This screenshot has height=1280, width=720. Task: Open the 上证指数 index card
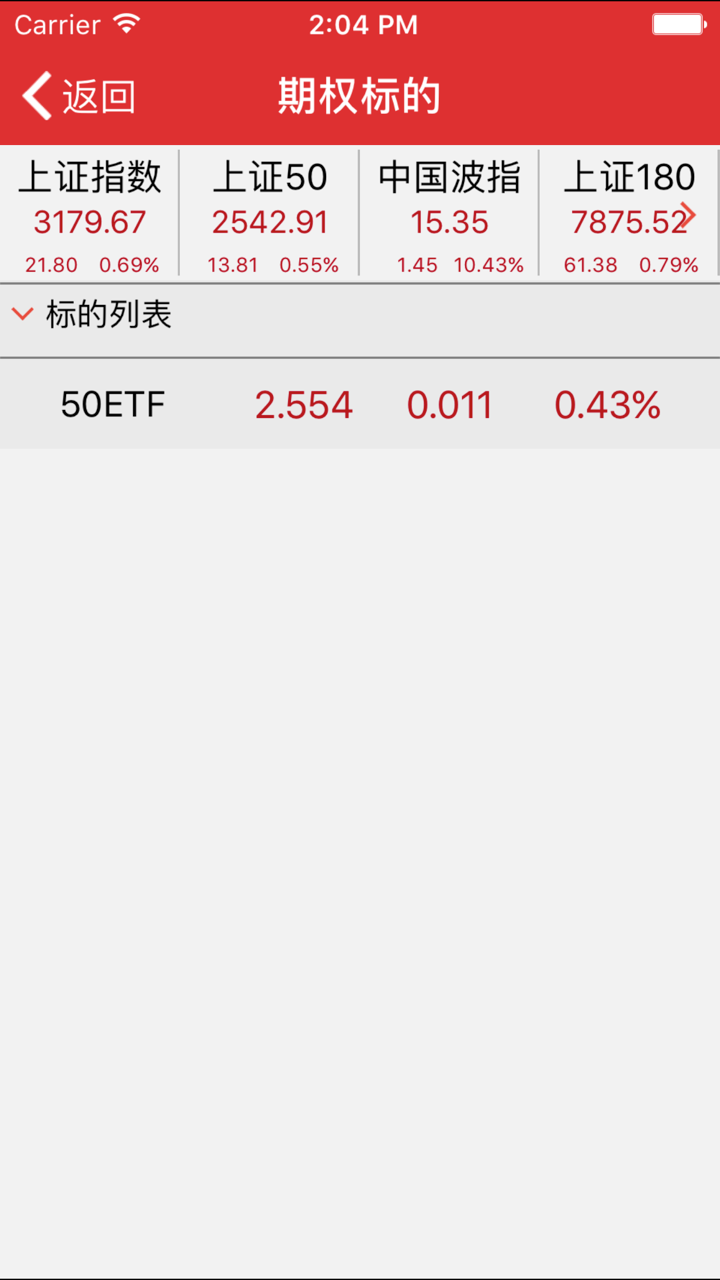(x=90, y=214)
